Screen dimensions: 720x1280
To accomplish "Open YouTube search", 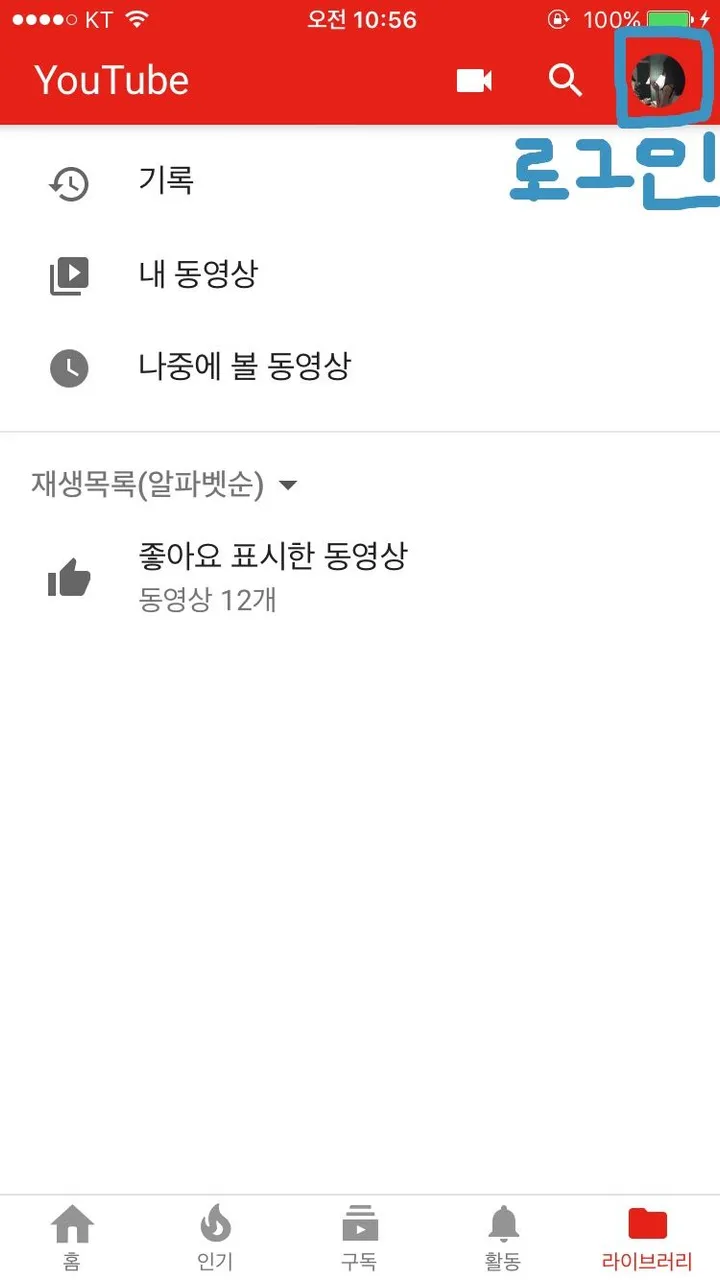I will click(565, 80).
